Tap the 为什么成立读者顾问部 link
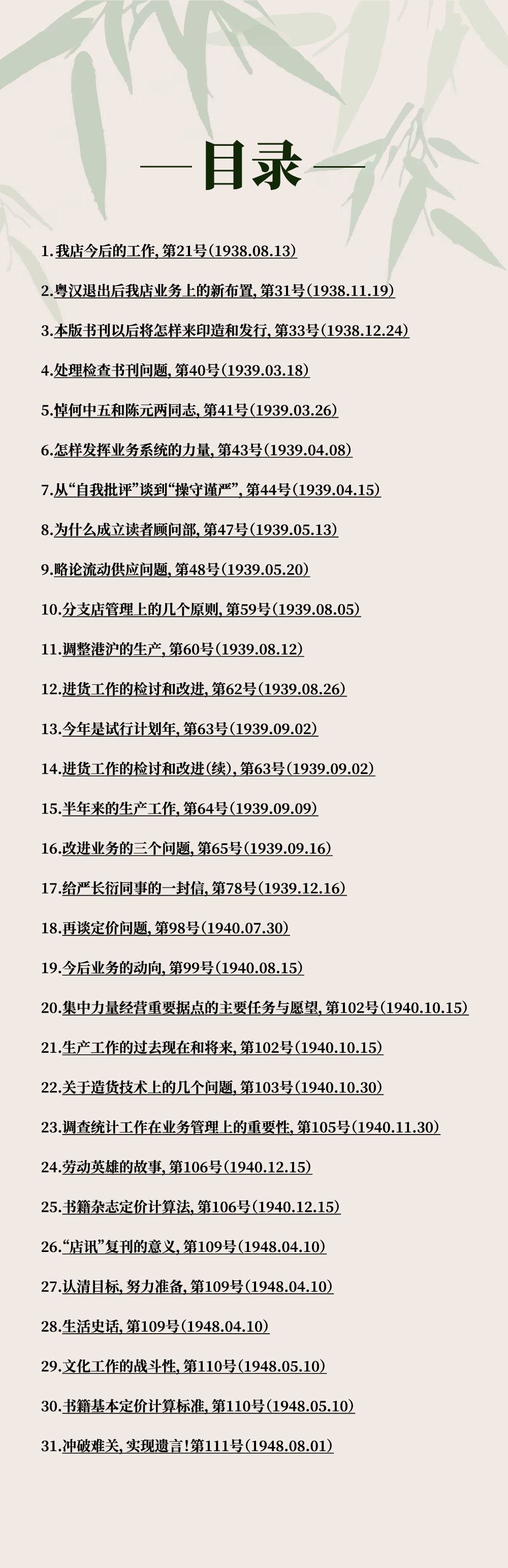Image resolution: width=508 pixels, height=1568 pixels. tap(195, 529)
